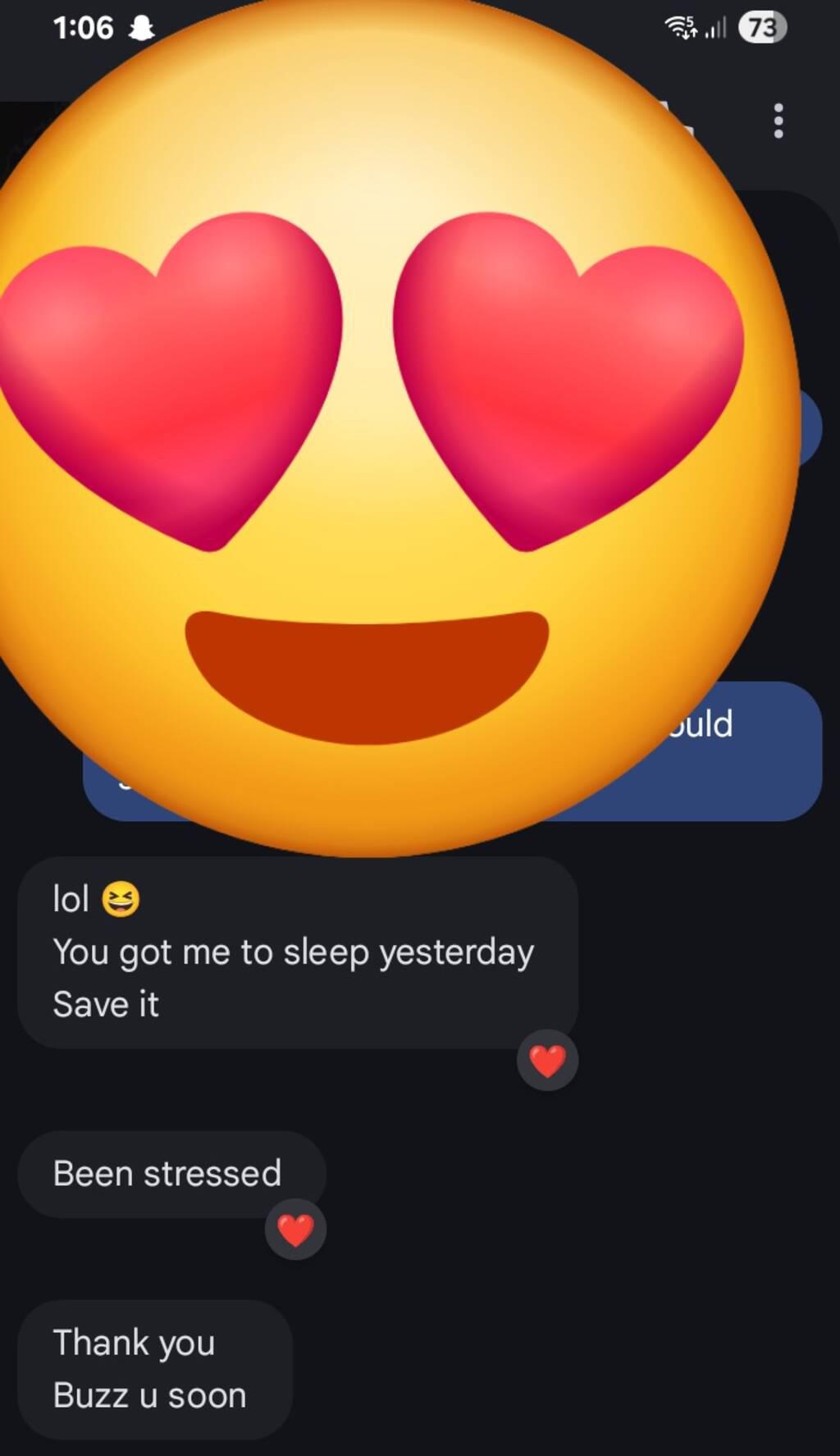The width and height of the screenshot is (840, 1456).
Task: Open the three-dot overflow menu
Action: (778, 121)
